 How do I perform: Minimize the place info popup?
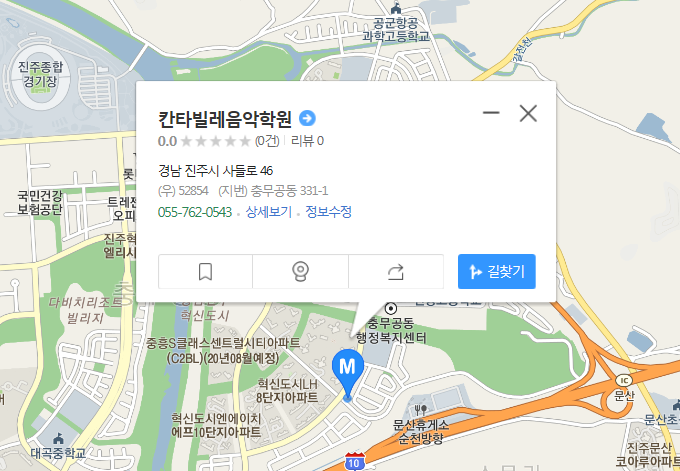coord(491,113)
